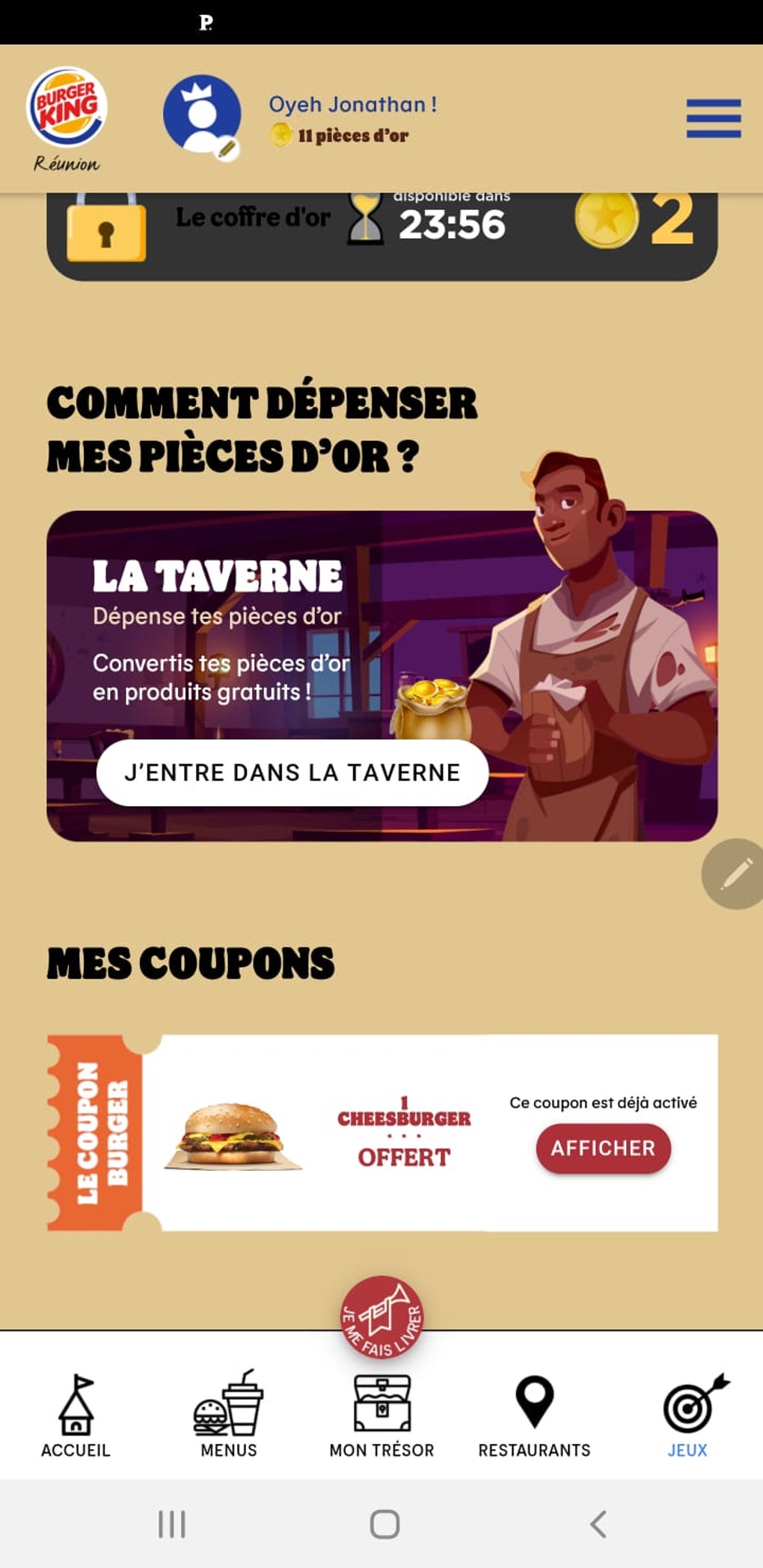Open Menus via the burger and drink icon
763x1568 pixels.
click(x=228, y=1404)
